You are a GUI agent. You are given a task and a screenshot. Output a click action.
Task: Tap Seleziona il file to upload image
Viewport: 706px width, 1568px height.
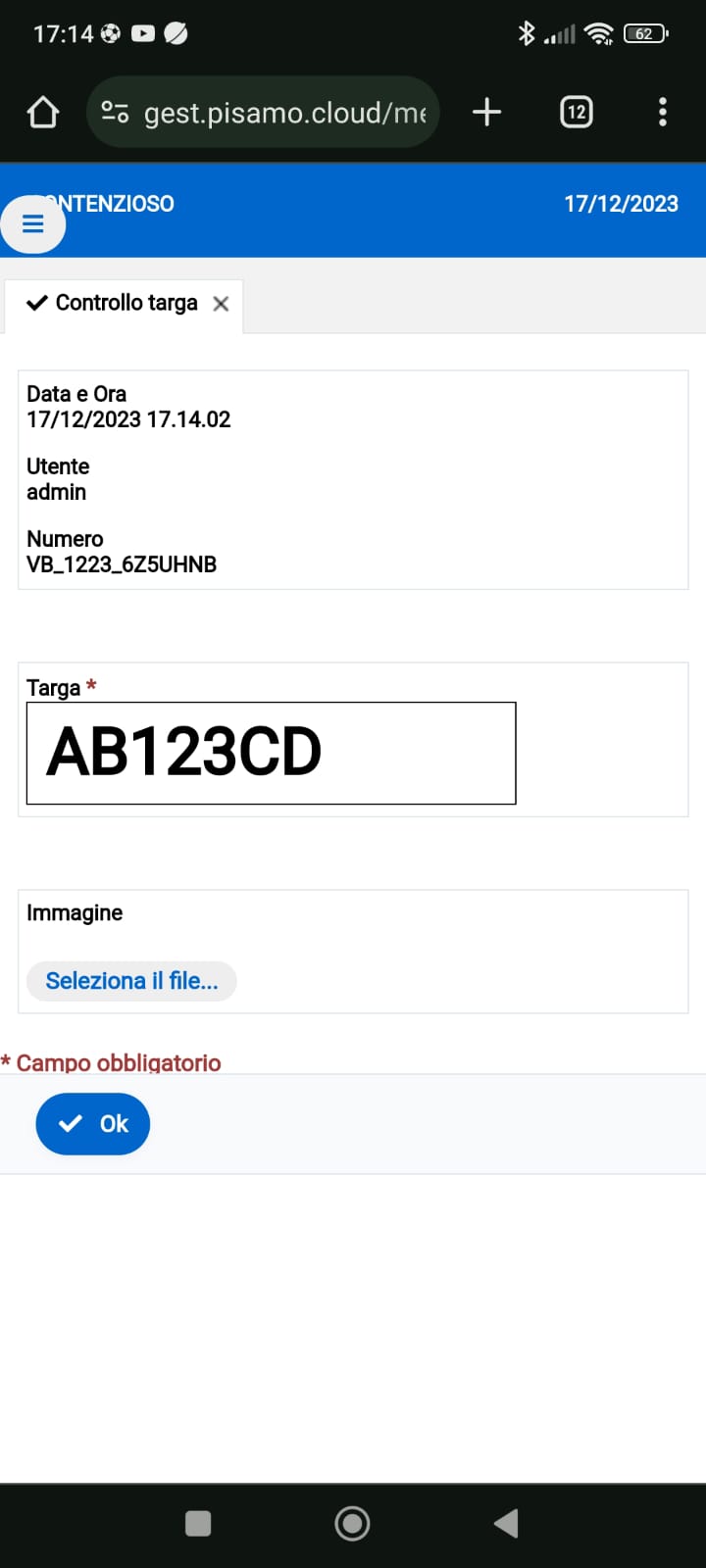(131, 981)
